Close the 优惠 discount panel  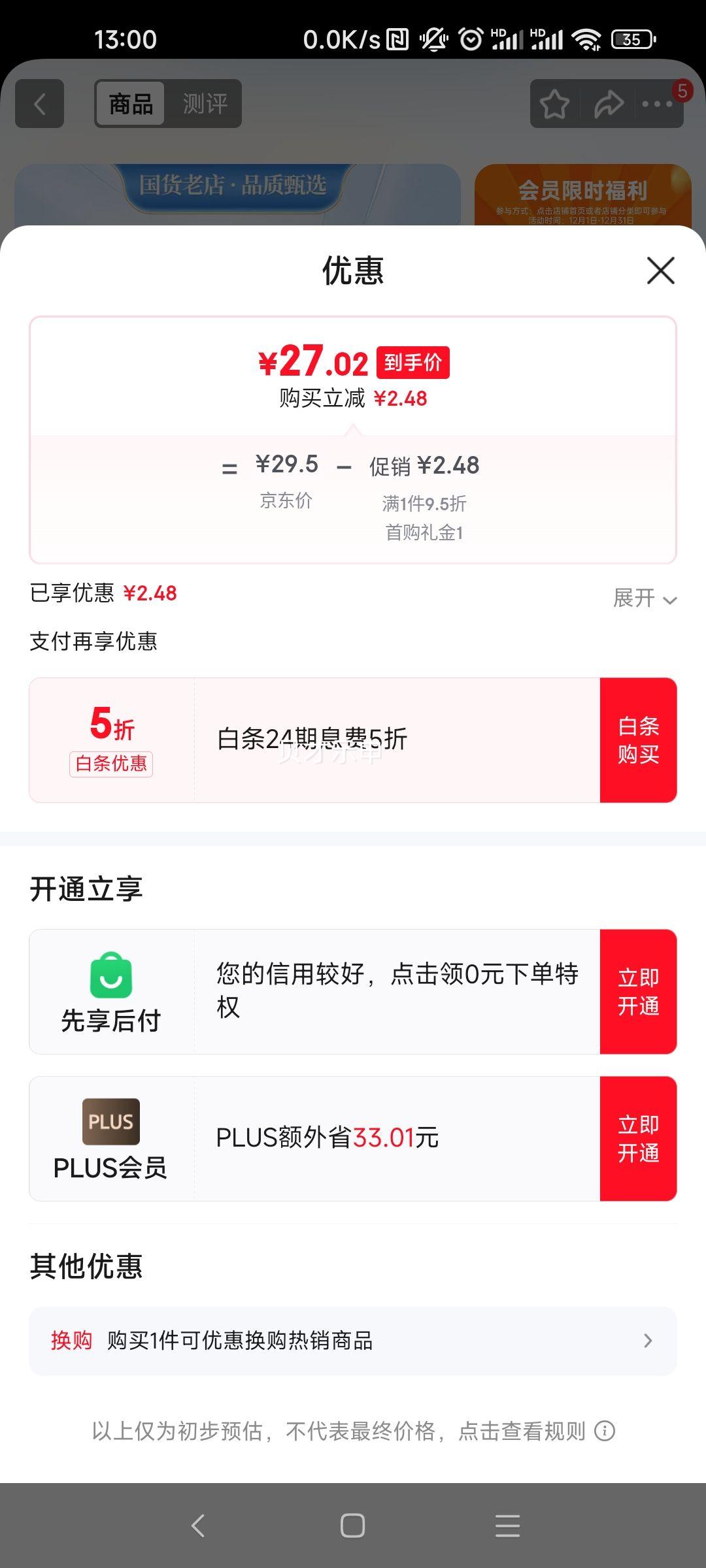pyautogui.click(x=660, y=270)
